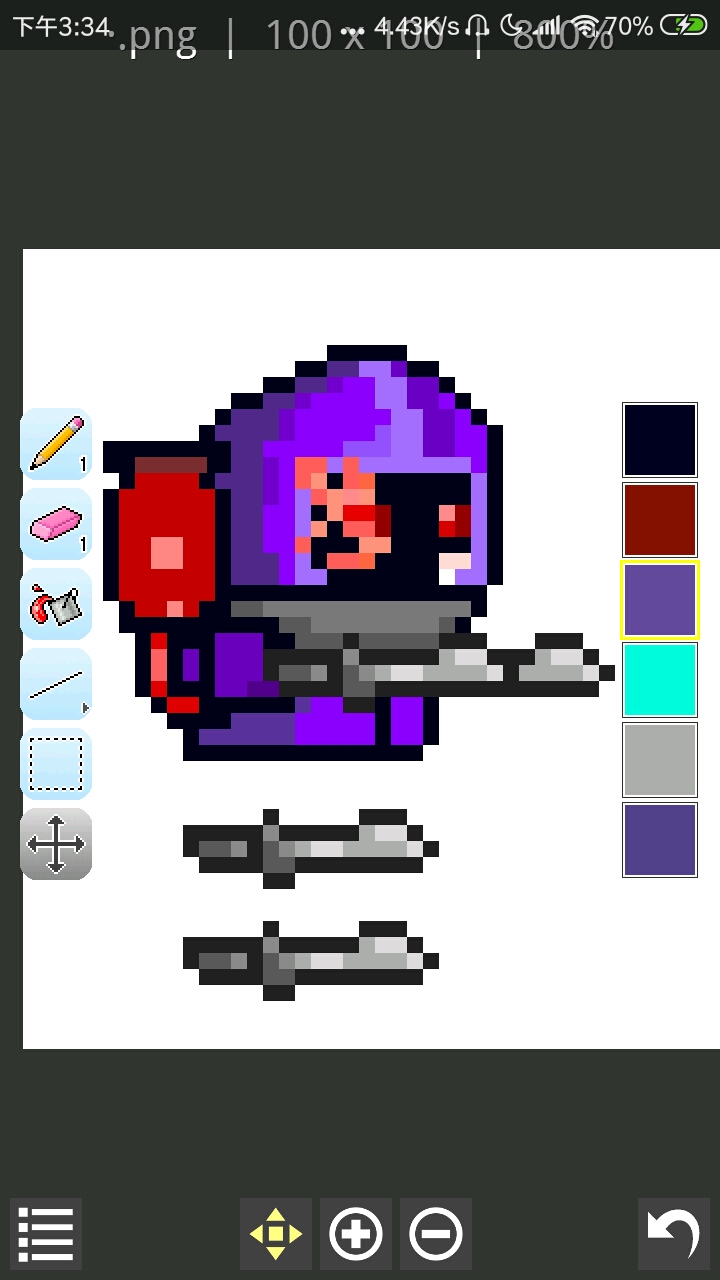The width and height of the screenshot is (720, 1280).
Task: Select the line drawing tool
Action: (56, 684)
